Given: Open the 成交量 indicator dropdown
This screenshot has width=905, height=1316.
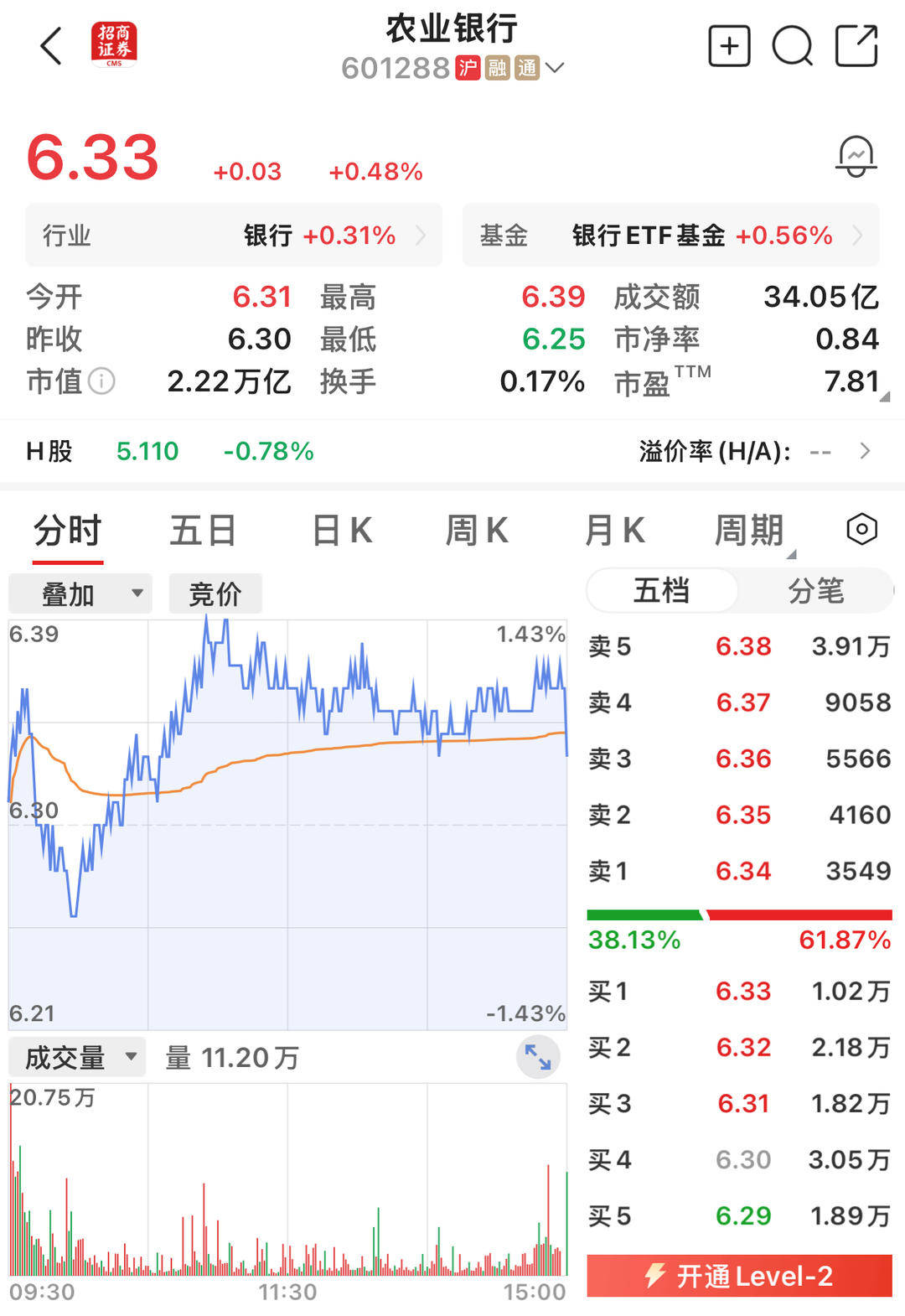Looking at the screenshot, I should click(x=78, y=1057).
